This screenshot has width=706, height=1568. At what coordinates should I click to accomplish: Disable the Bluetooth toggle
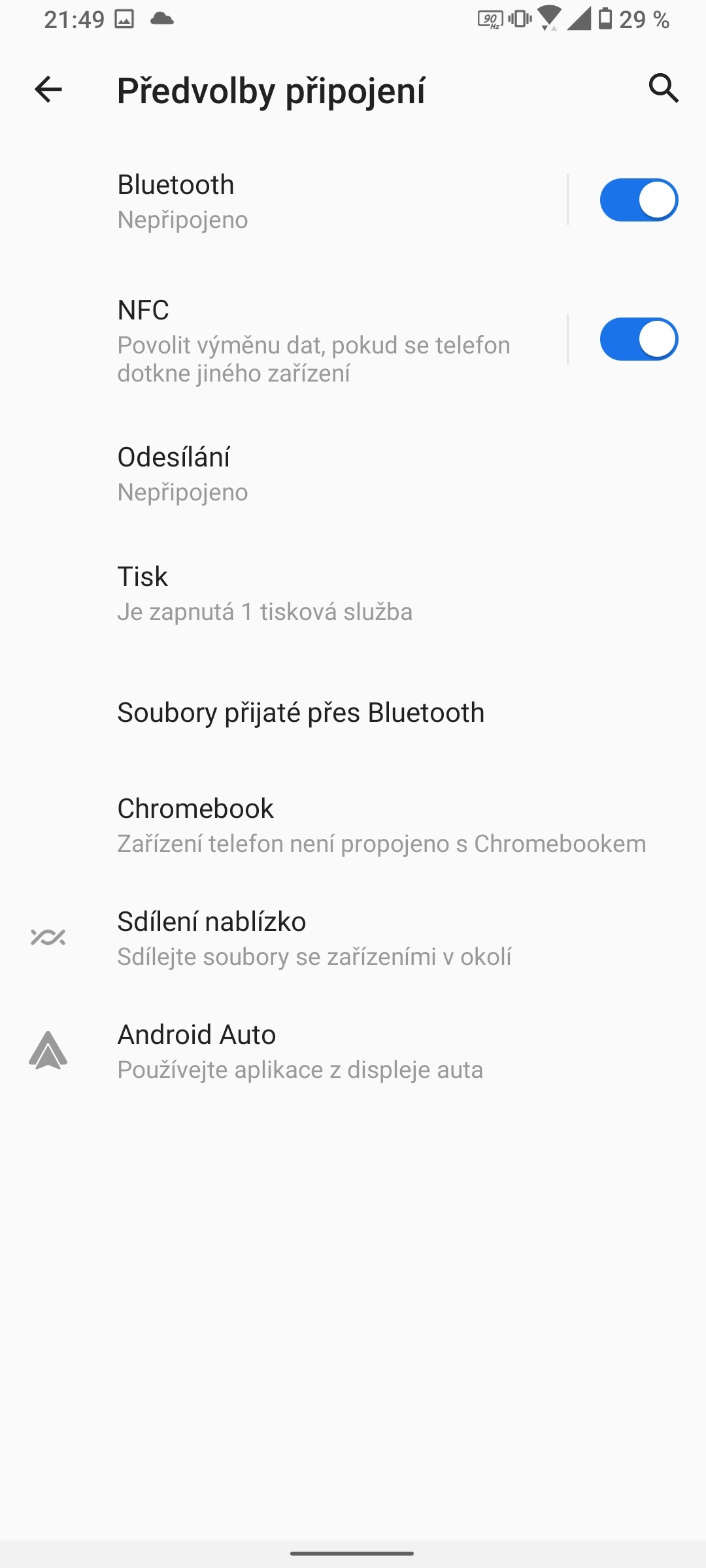click(639, 201)
